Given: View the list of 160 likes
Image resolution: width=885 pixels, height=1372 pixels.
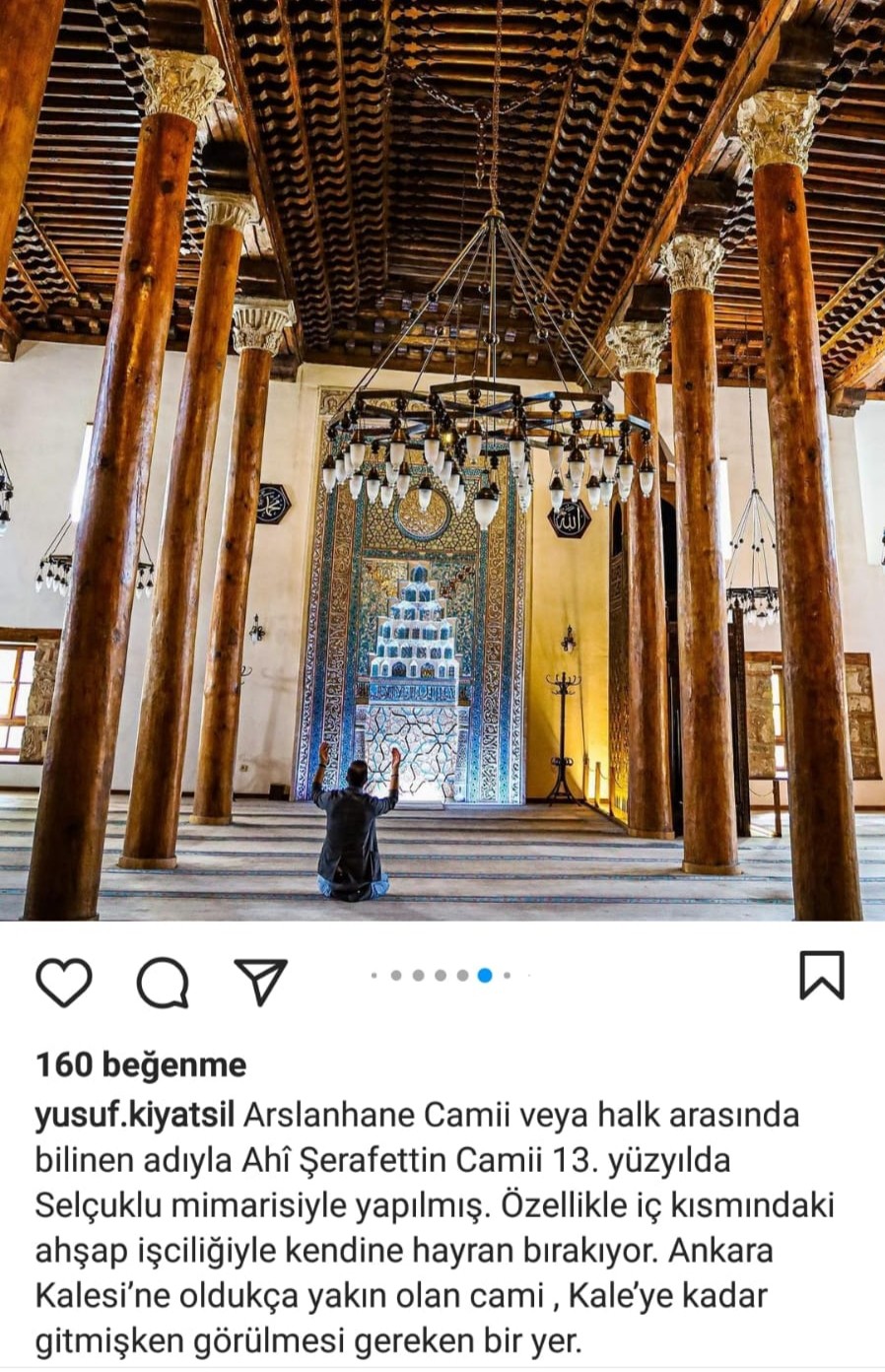Looking at the screenshot, I should tap(141, 1064).
